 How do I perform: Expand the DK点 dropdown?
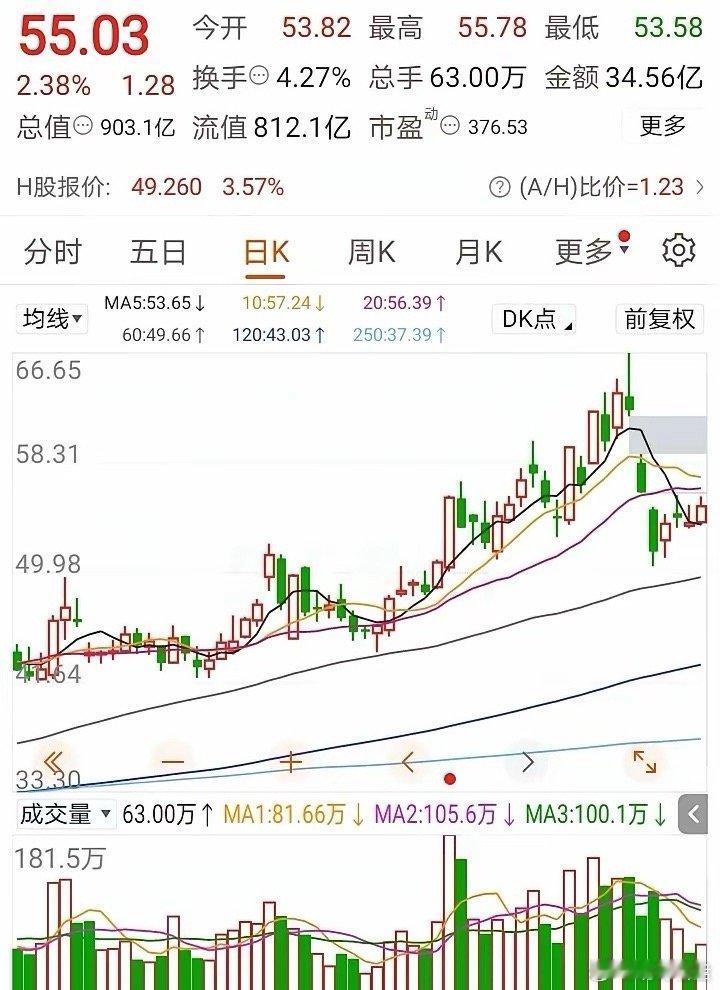tap(534, 318)
